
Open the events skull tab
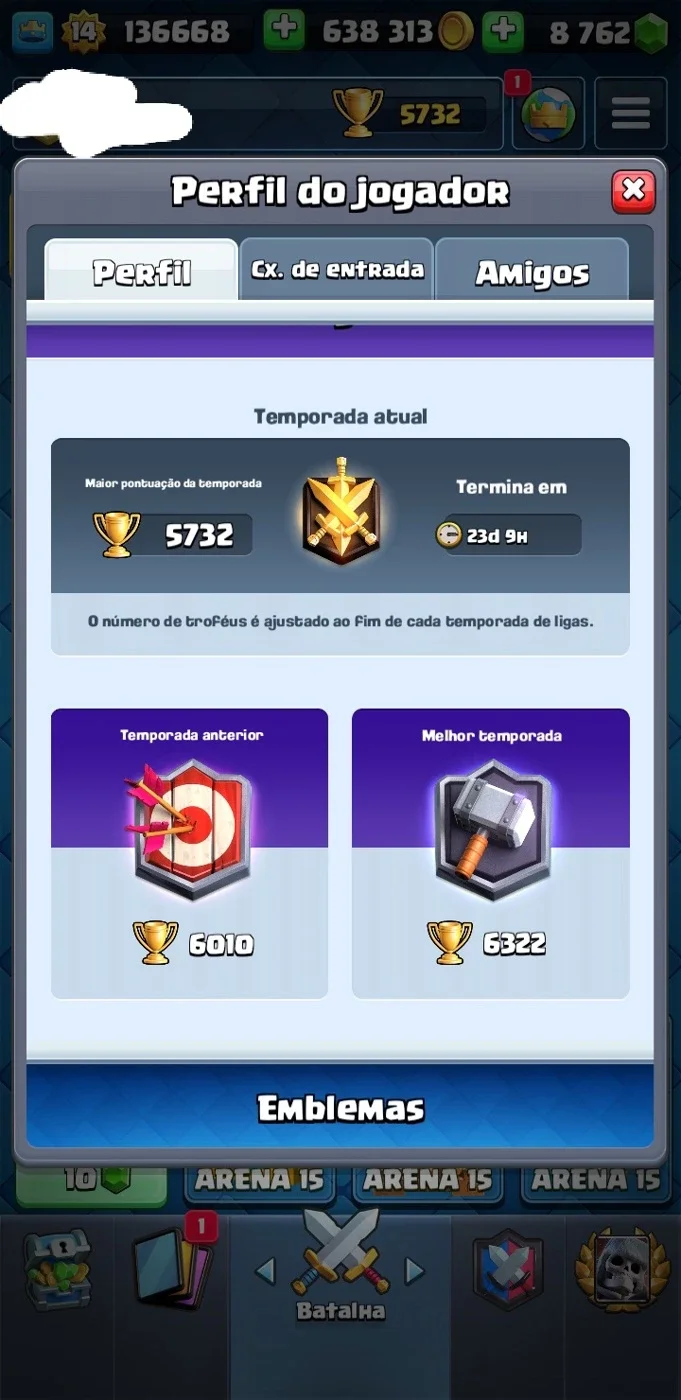(x=622, y=1270)
